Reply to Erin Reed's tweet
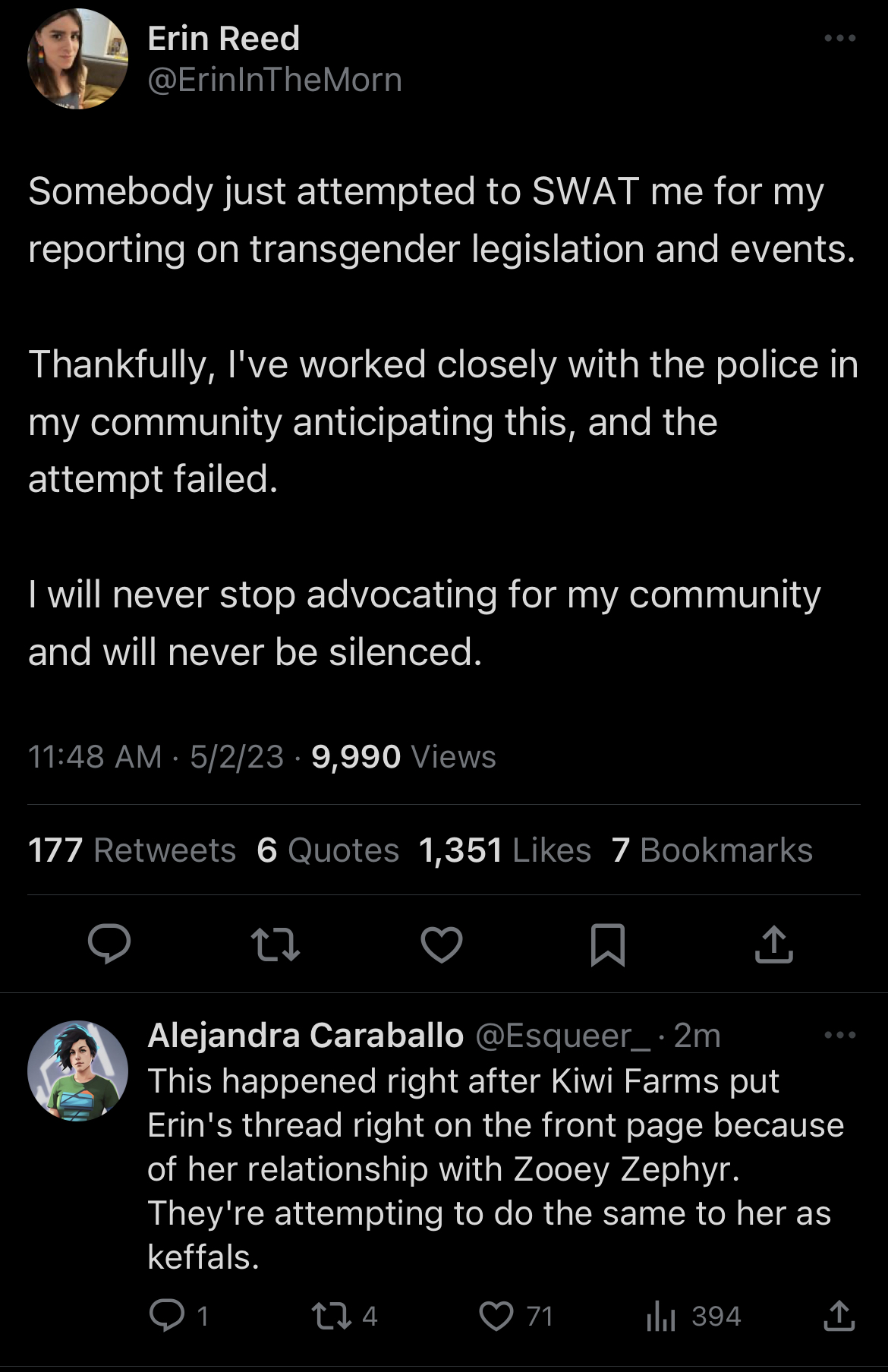This screenshot has height=1372, width=888. (109, 945)
